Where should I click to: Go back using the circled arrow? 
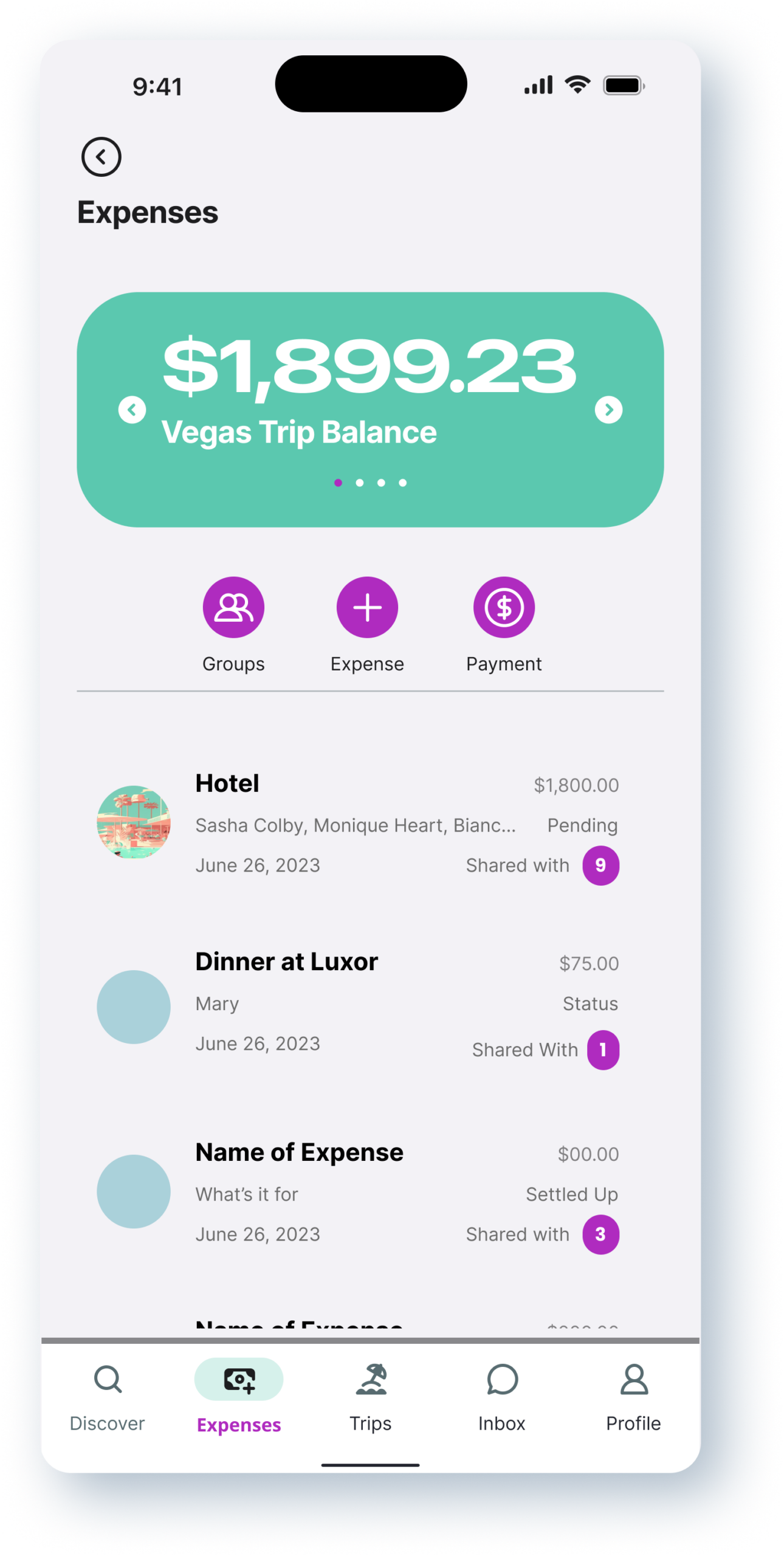pos(101,157)
